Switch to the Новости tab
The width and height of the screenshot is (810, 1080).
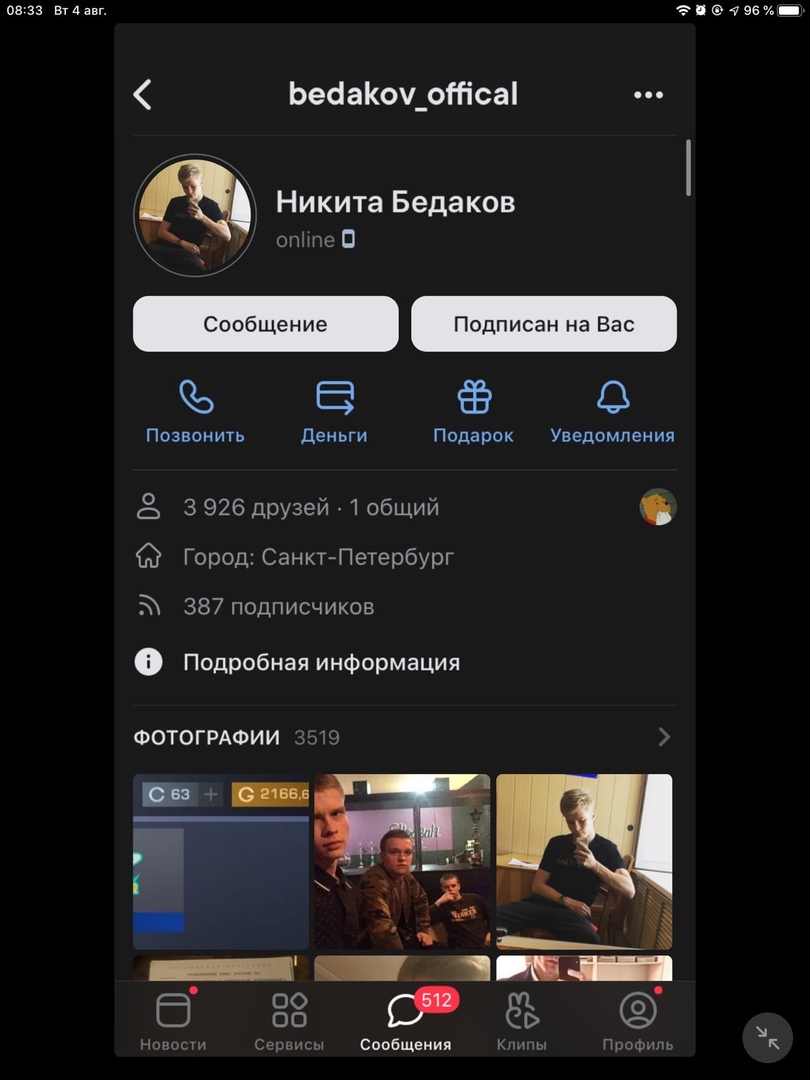click(x=173, y=1020)
